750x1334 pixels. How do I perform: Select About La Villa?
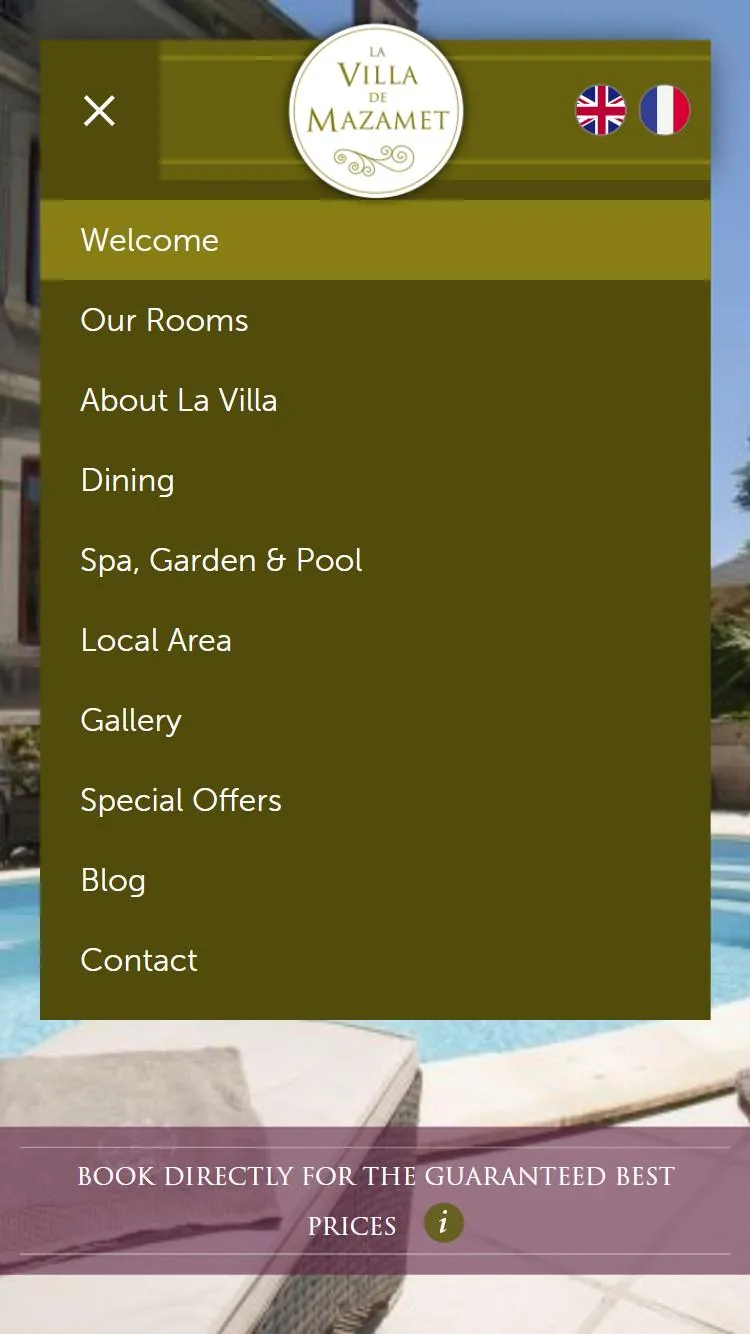click(x=179, y=400)
